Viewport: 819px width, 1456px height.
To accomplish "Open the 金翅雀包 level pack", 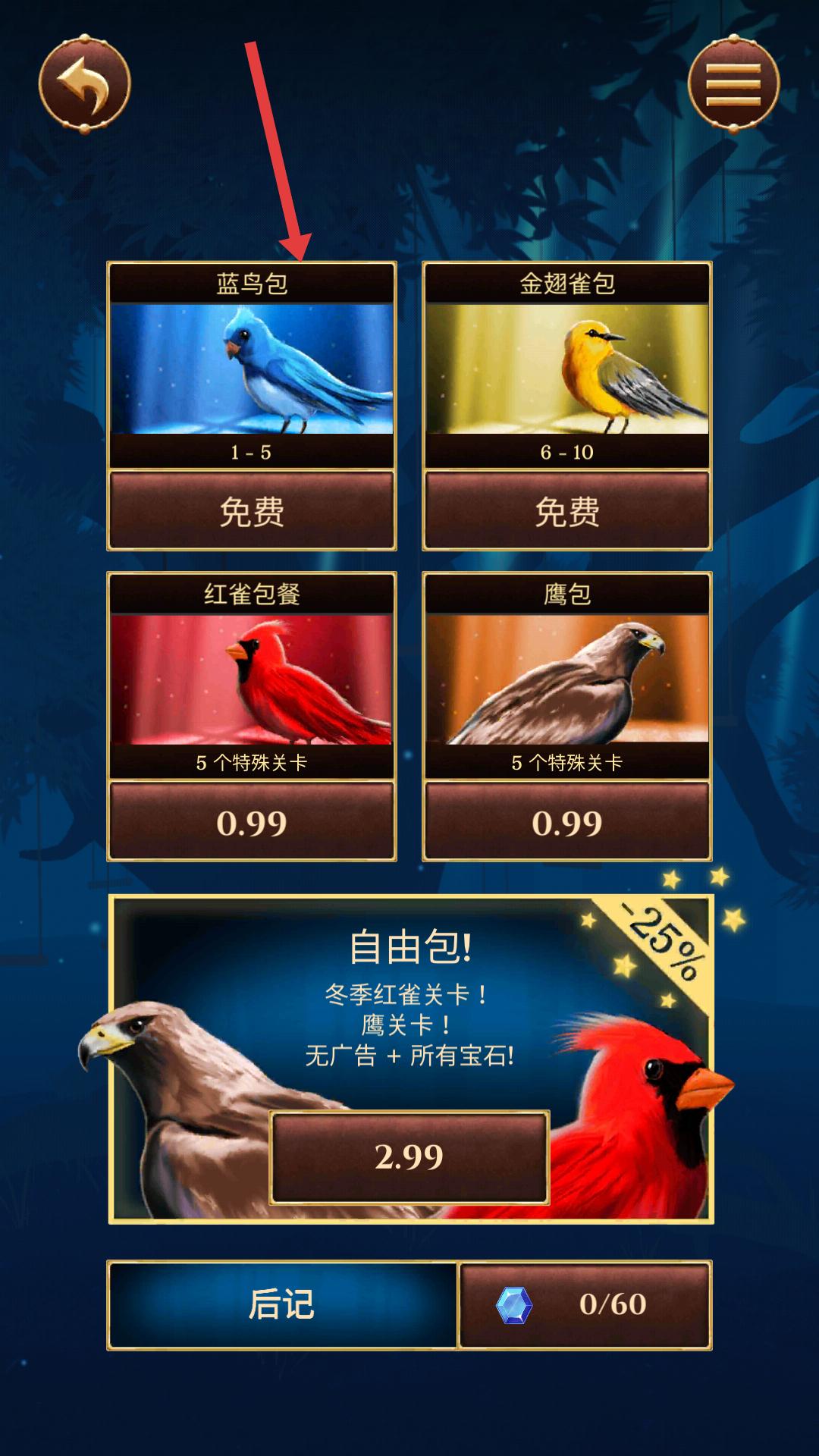I will click(567, 369).
